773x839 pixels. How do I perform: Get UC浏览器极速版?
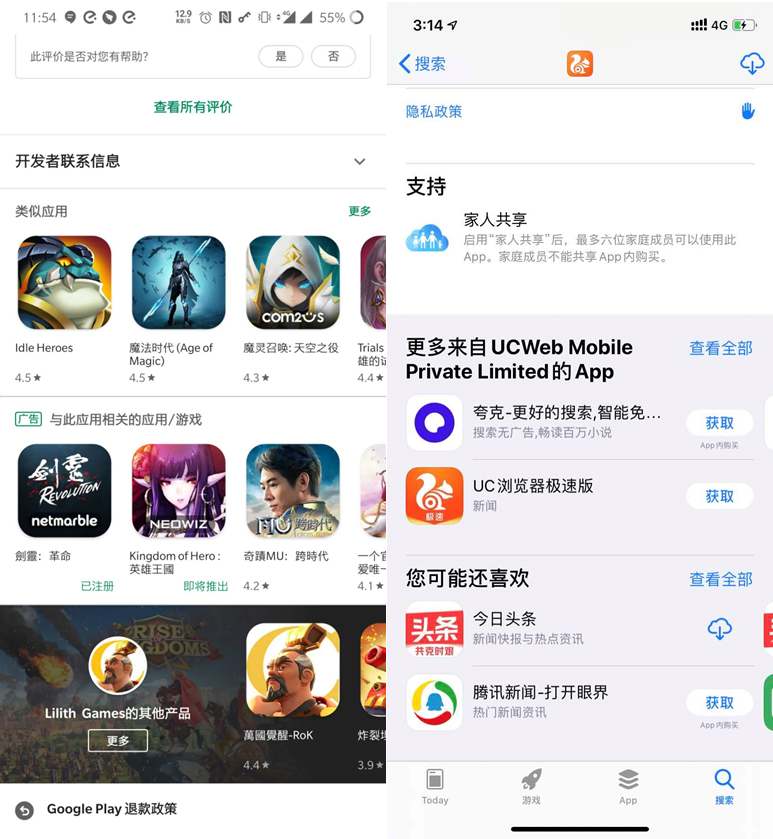tap(719, 496)
